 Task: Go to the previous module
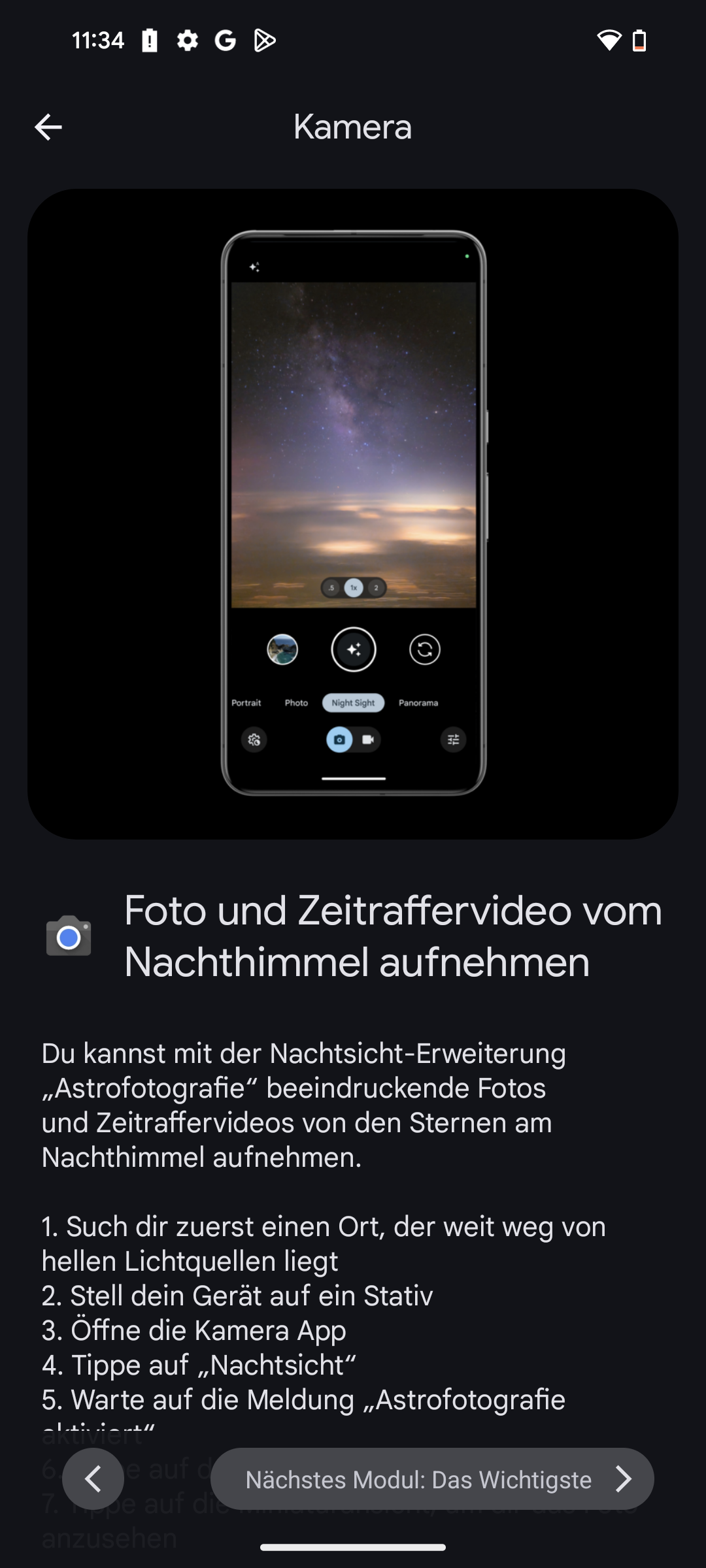93,1479
